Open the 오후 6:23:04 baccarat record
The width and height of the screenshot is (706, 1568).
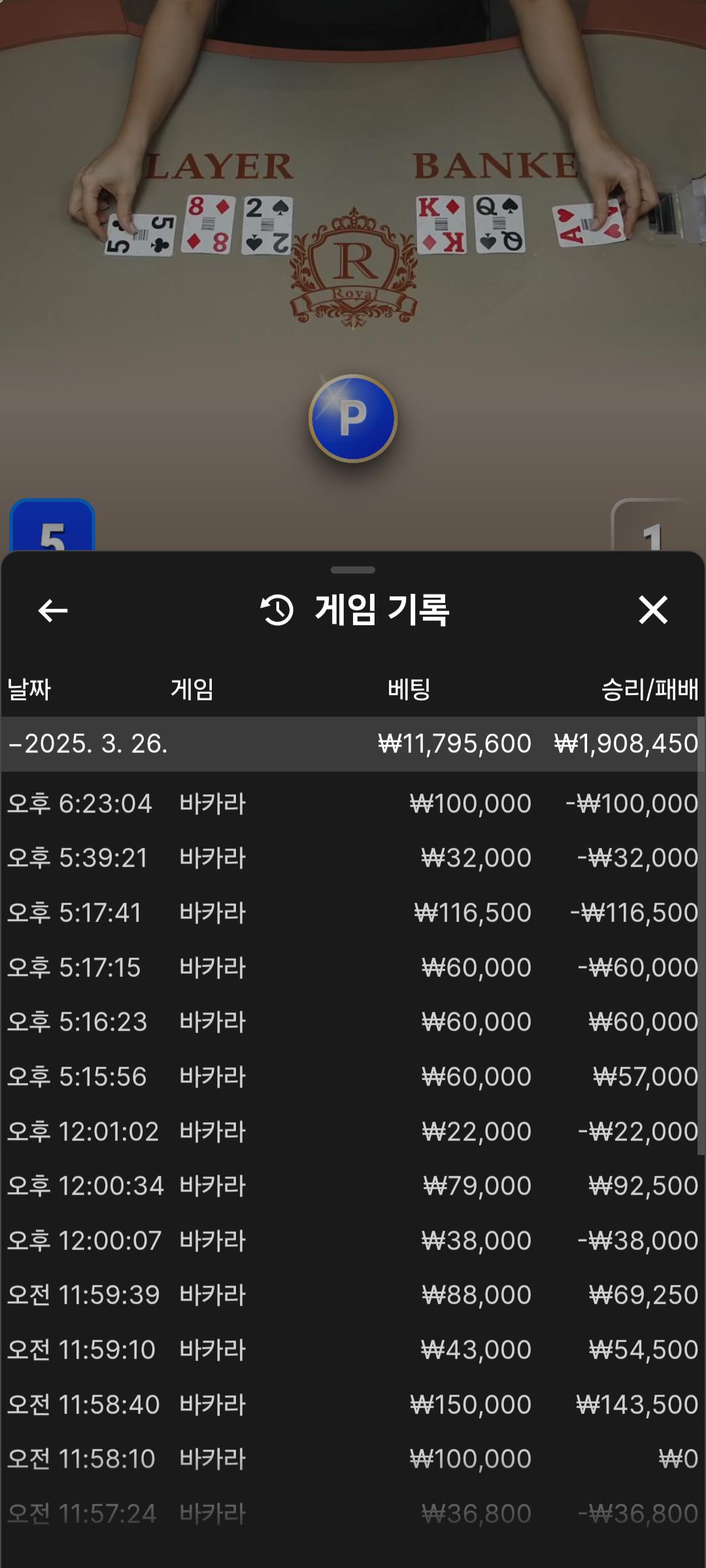[x=352, y=804]
